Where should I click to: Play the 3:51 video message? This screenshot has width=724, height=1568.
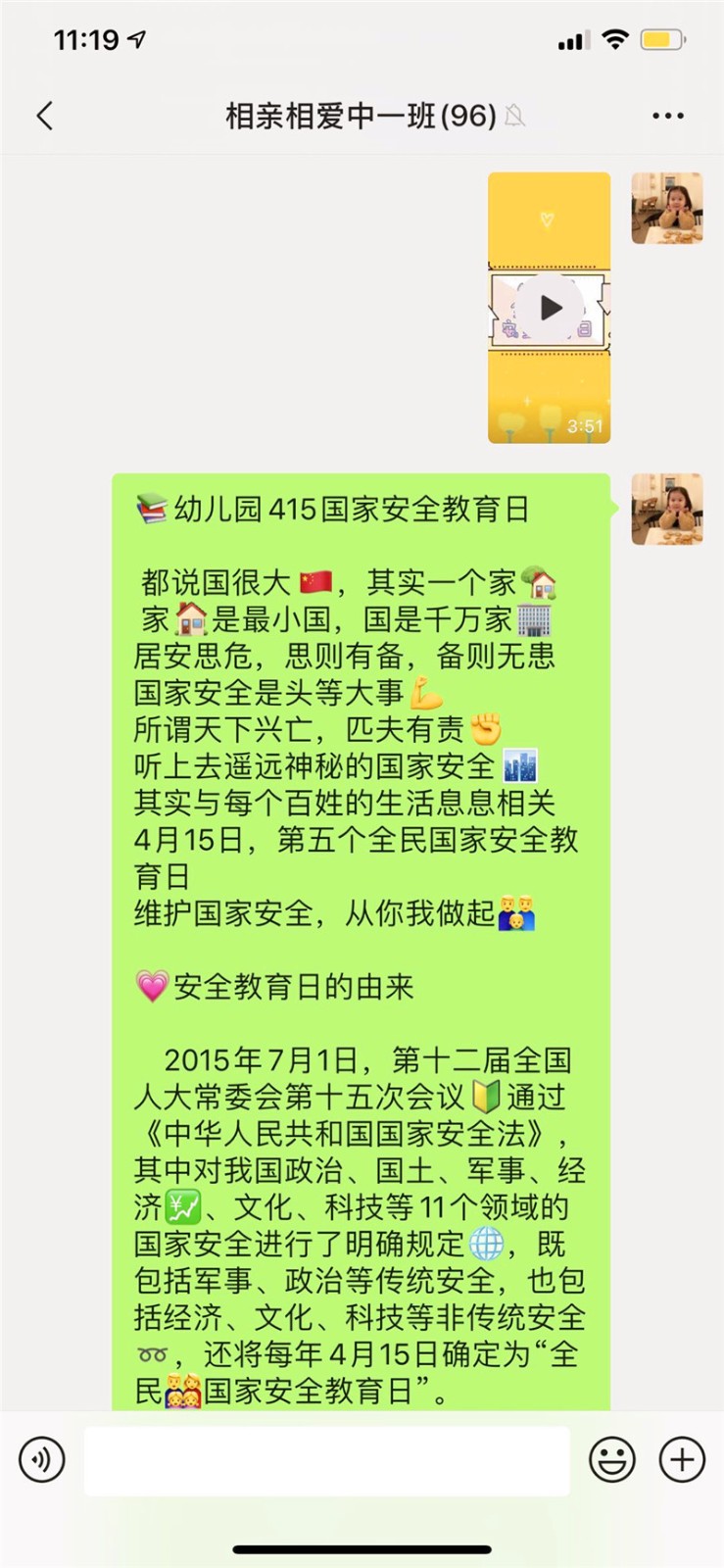coord(549,308)
